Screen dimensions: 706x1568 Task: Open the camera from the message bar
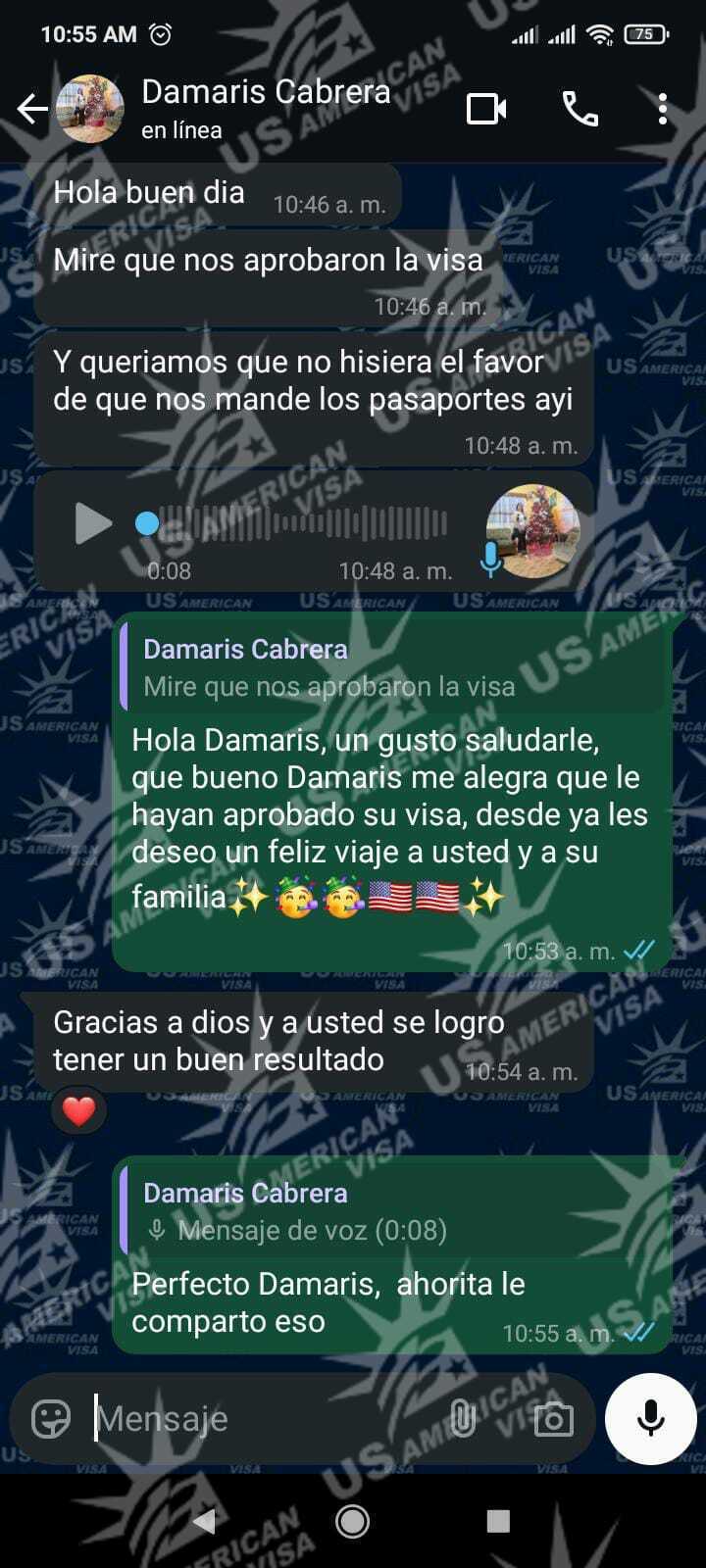point(553,1418)
